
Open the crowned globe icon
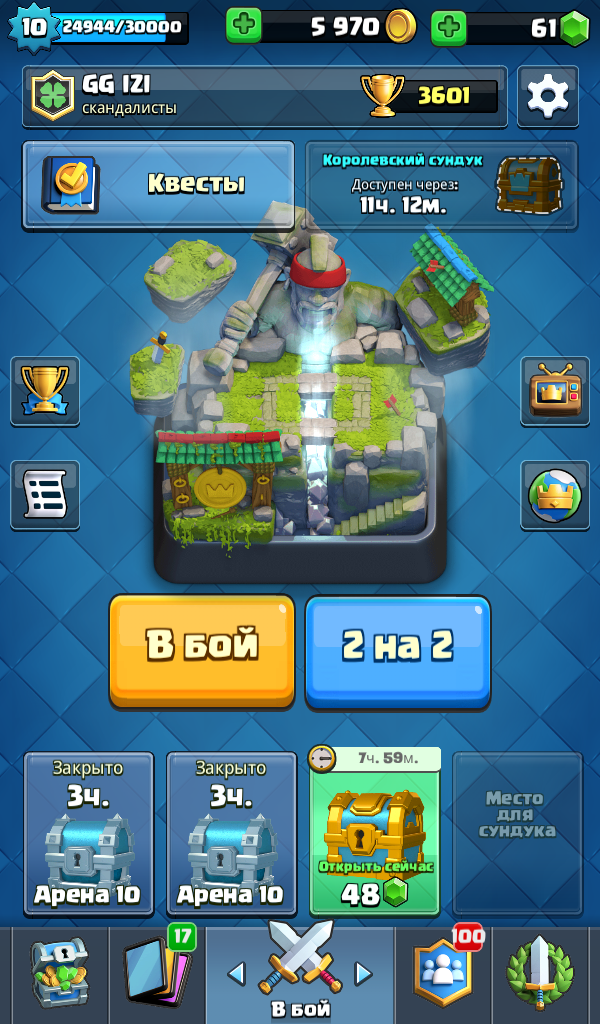coord(554,494)
